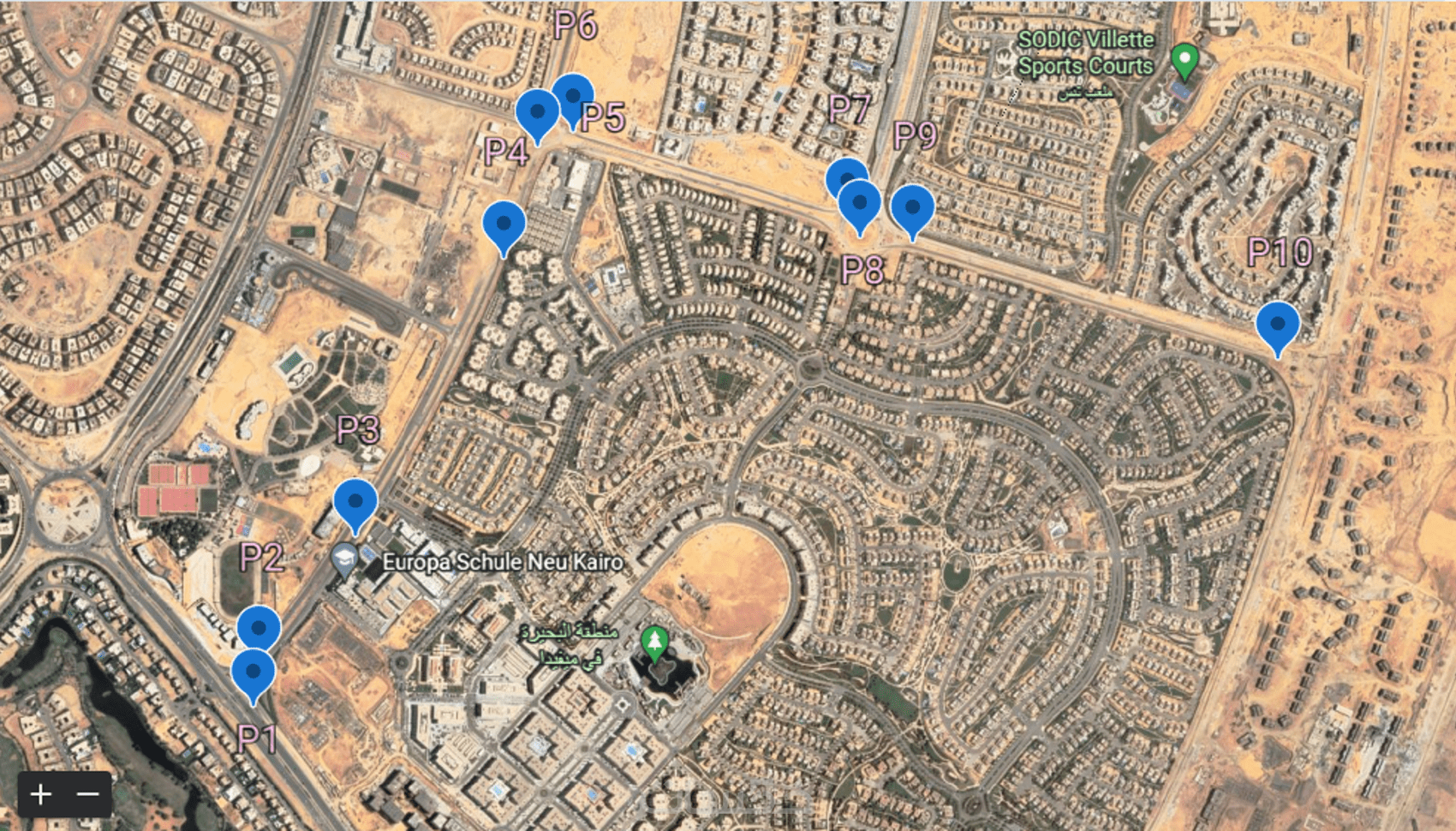This screenshot has width=1456, height=831.
Task: Select the P9 location marker
Action: [913, 207]
